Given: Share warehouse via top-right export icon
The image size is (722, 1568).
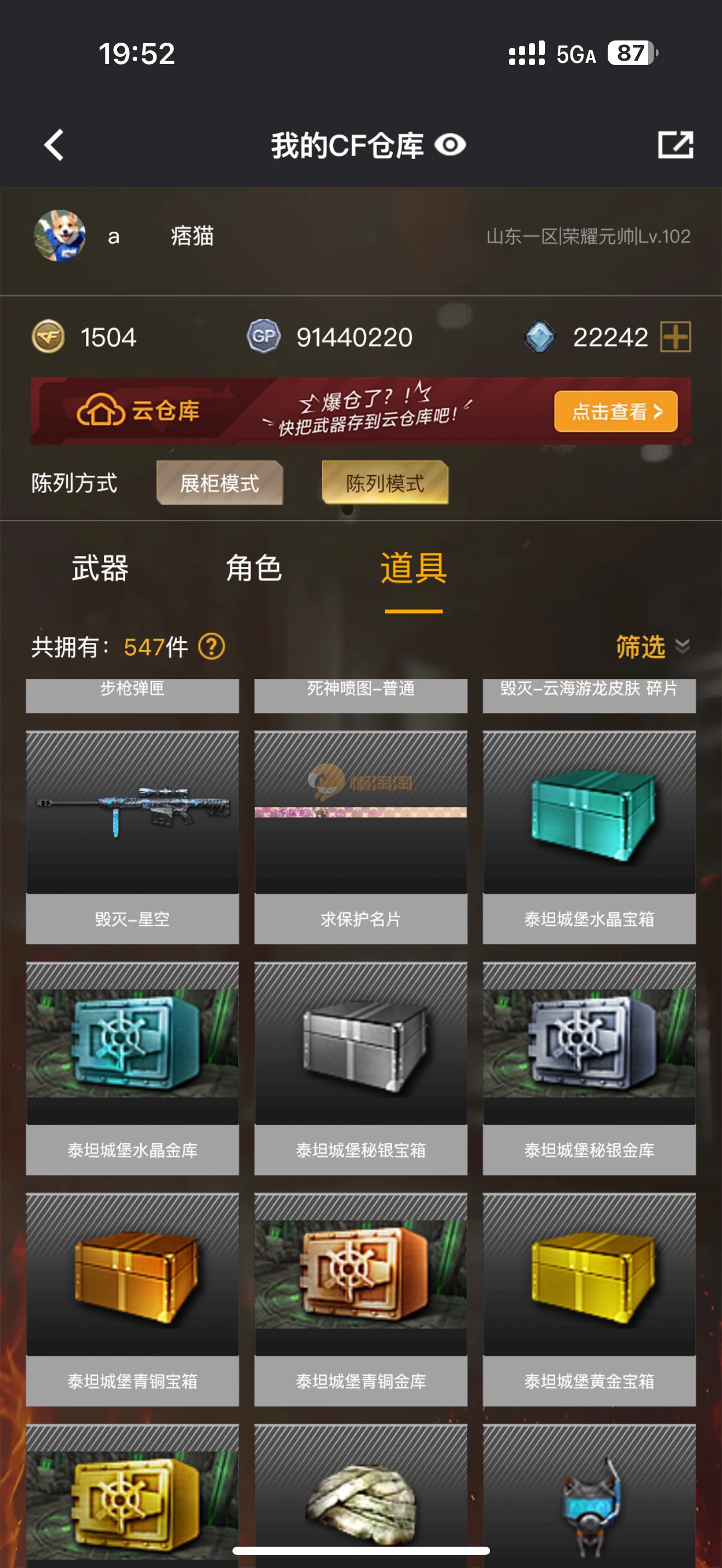Looking at the screenshot, I should click(675, 145).
